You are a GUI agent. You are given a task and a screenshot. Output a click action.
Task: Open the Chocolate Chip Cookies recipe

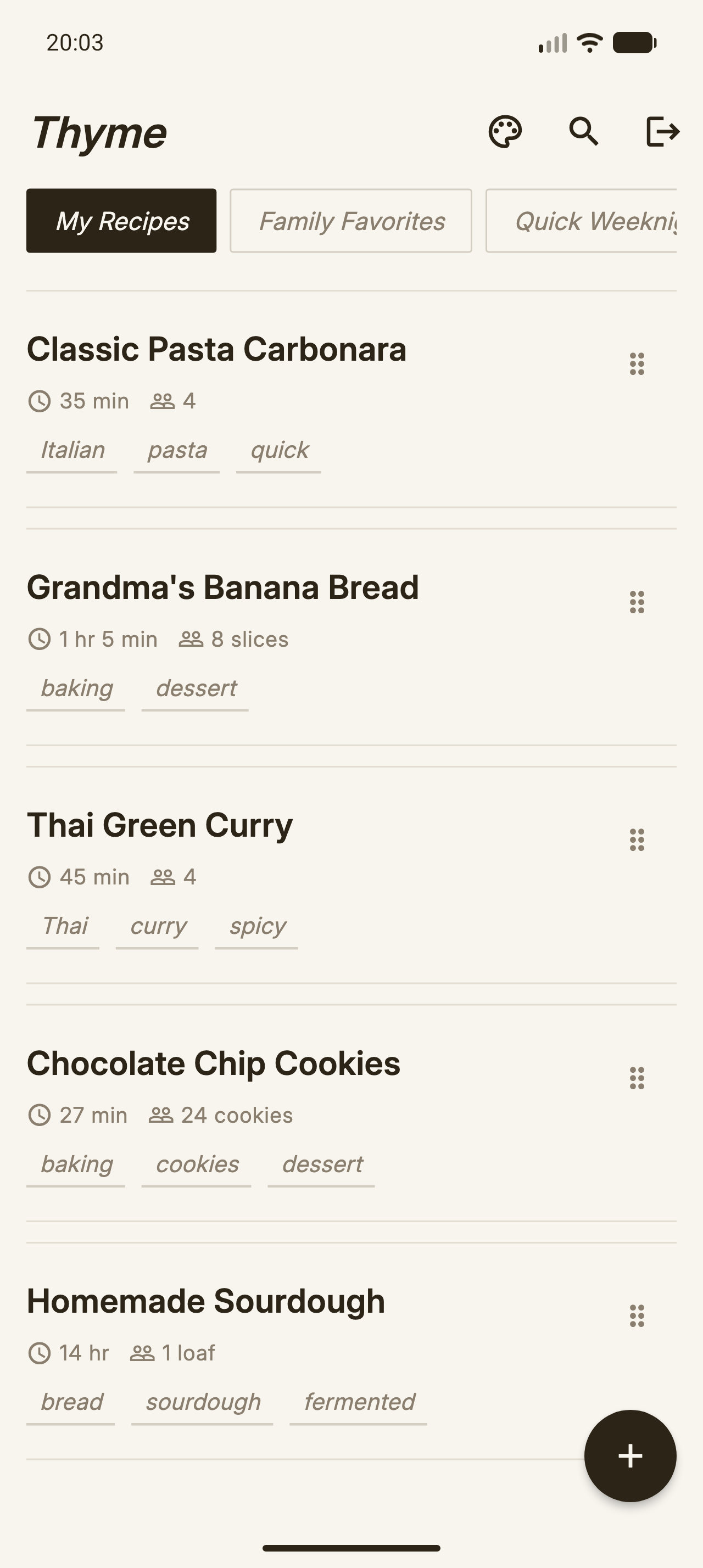point(214,1063)
